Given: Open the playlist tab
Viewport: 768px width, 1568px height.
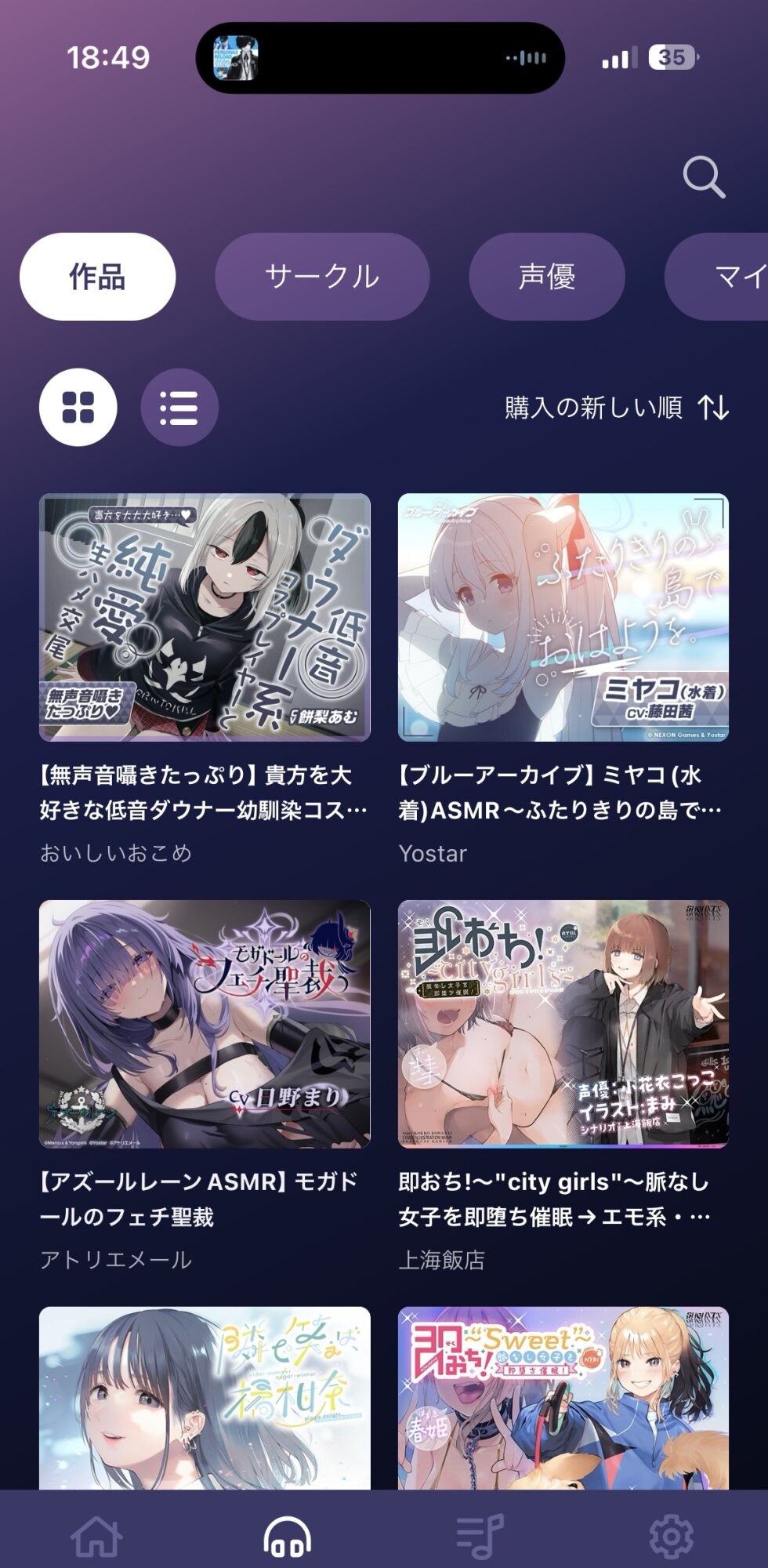Looking at the screenshot, I should click(x=480, y=1537).
